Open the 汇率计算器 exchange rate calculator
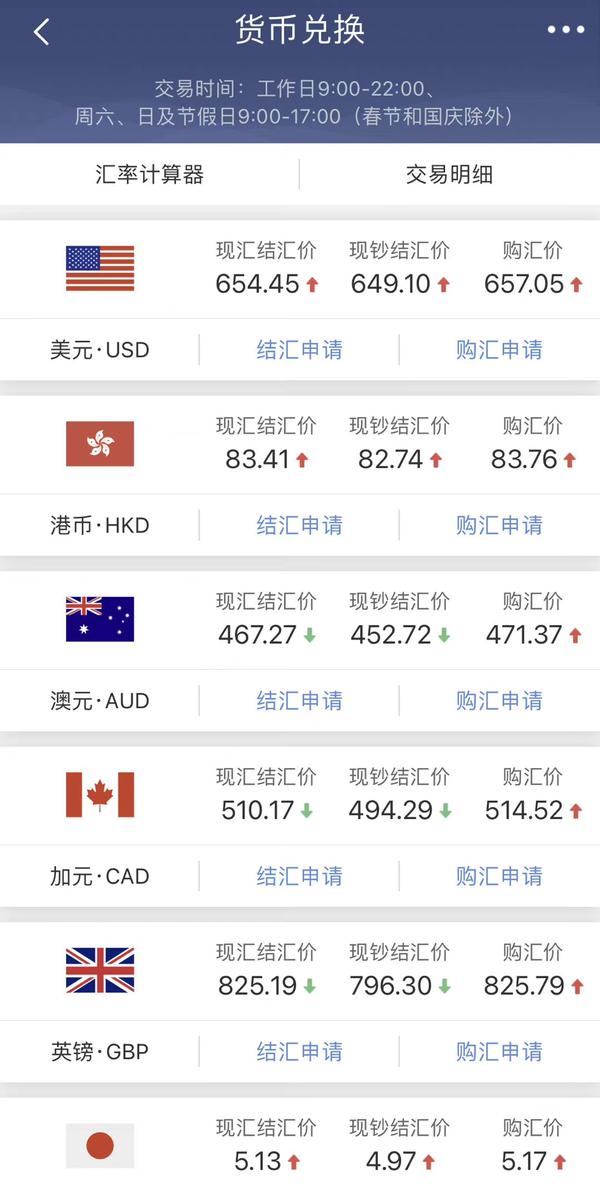This screenshot has width=600, height=1192. [x=150, y=175]
